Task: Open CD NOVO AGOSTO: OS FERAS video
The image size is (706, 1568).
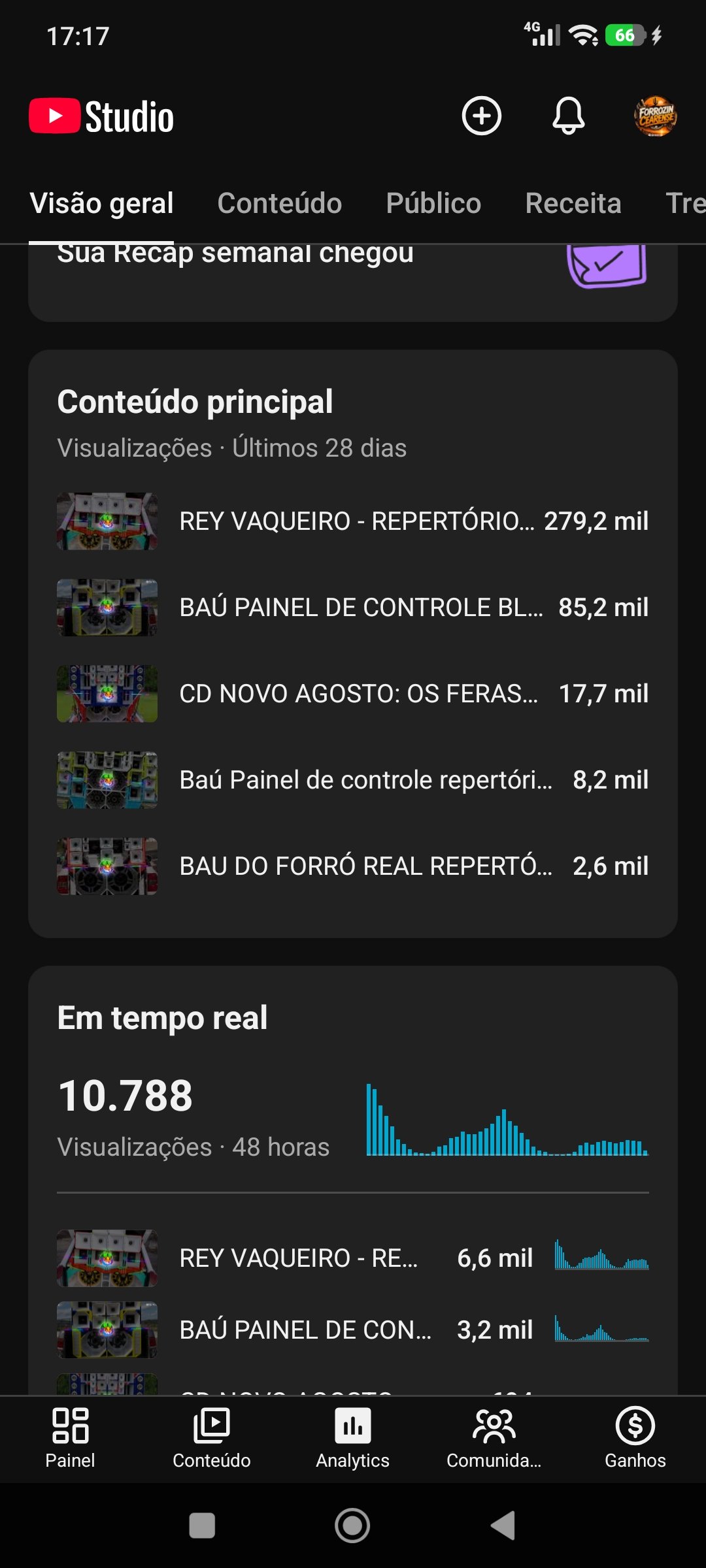Action: pyautogui.click(x=353, y=694)
